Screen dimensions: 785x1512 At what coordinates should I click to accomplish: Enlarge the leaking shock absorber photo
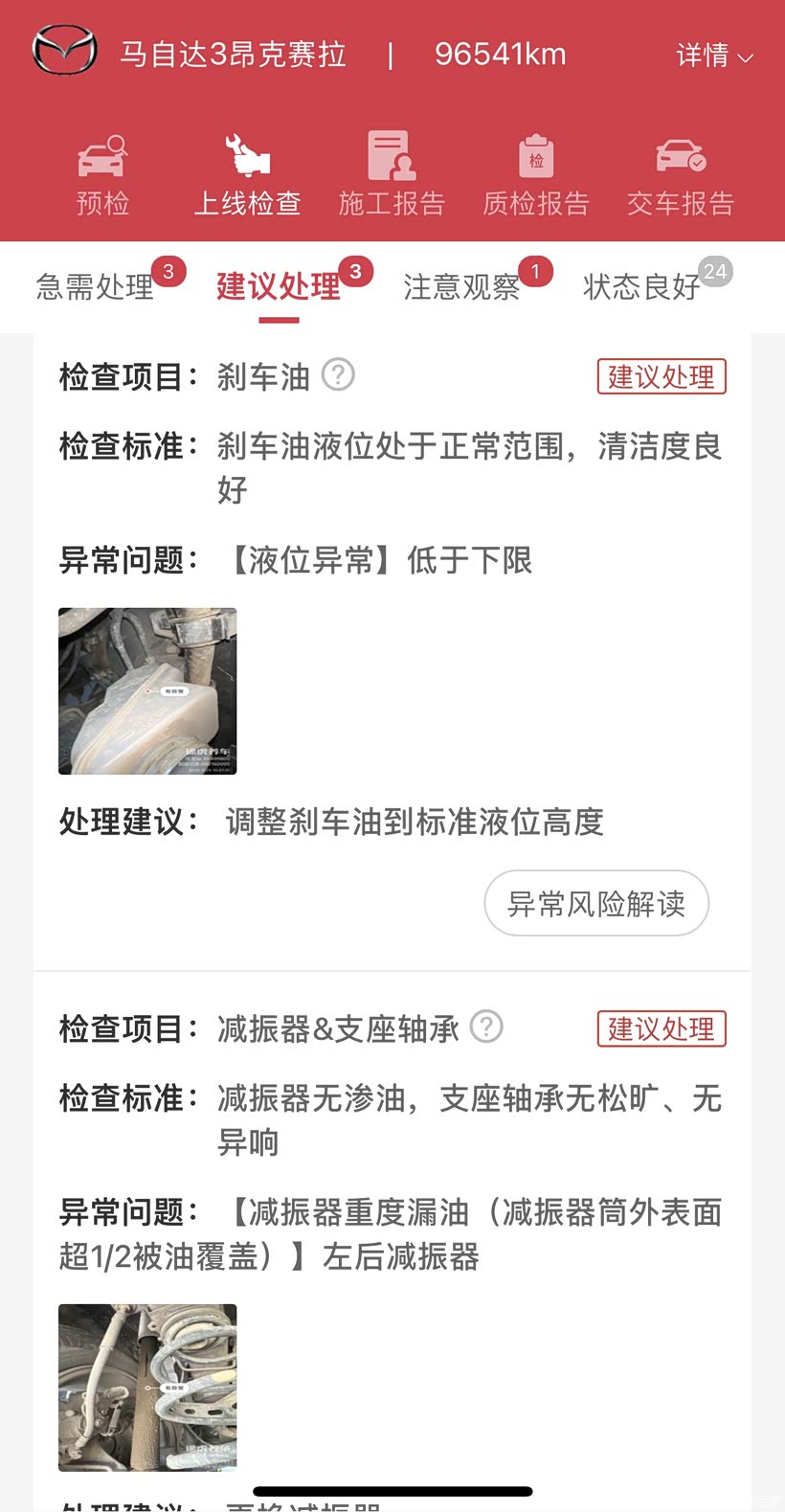point(147,1387)
